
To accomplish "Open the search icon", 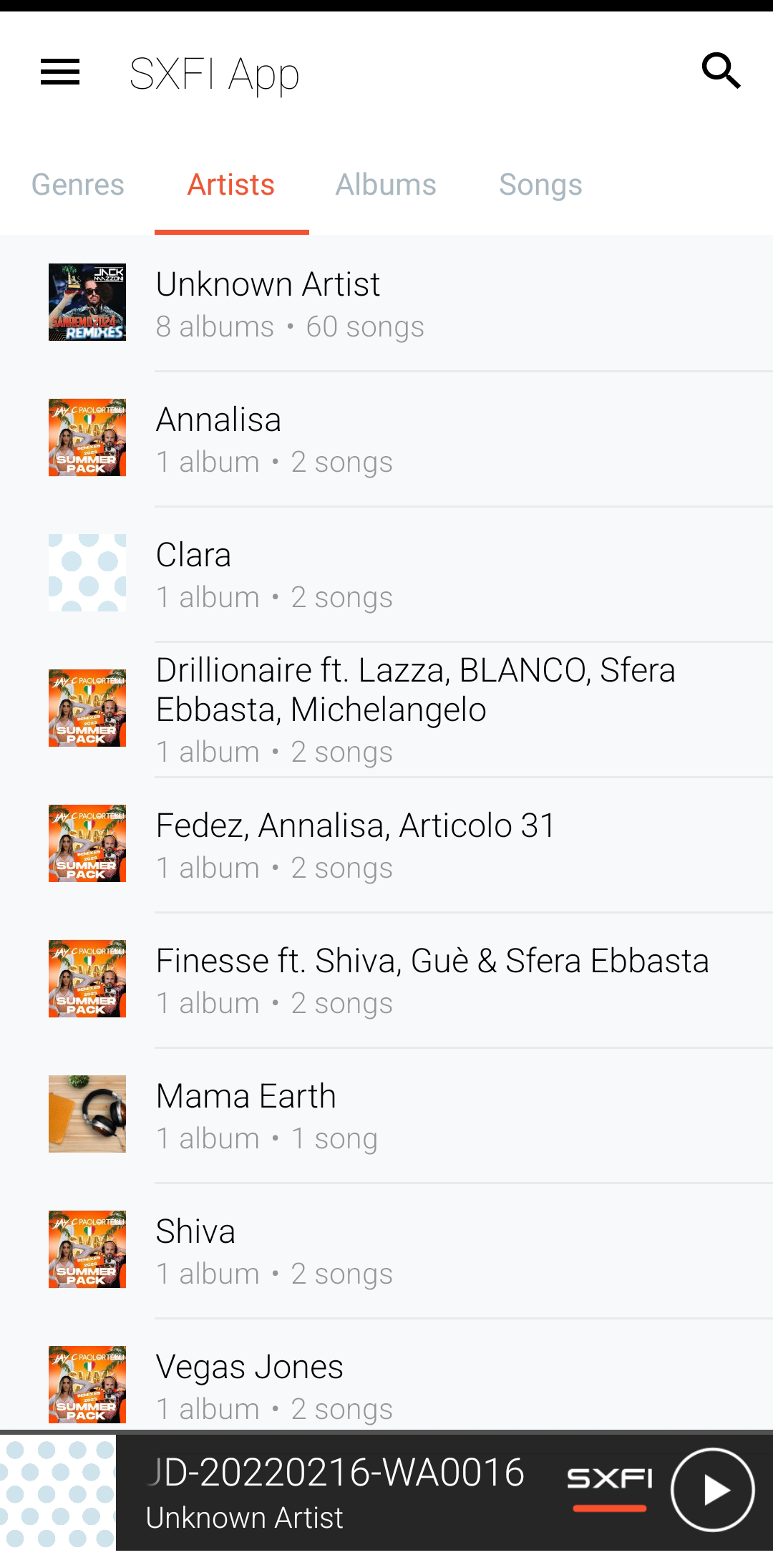I will click(x=720, y=72).
